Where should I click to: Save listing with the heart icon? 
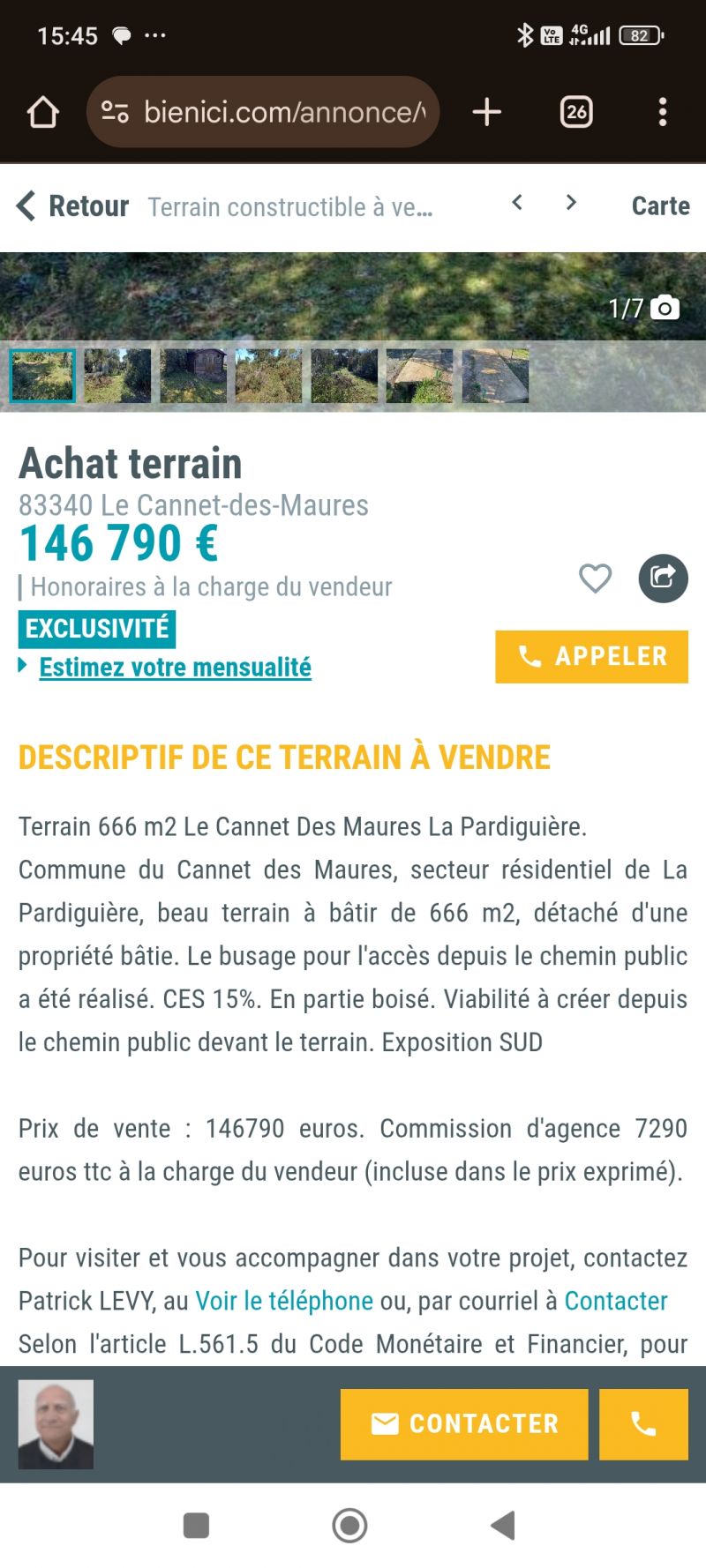pos(596,579)
